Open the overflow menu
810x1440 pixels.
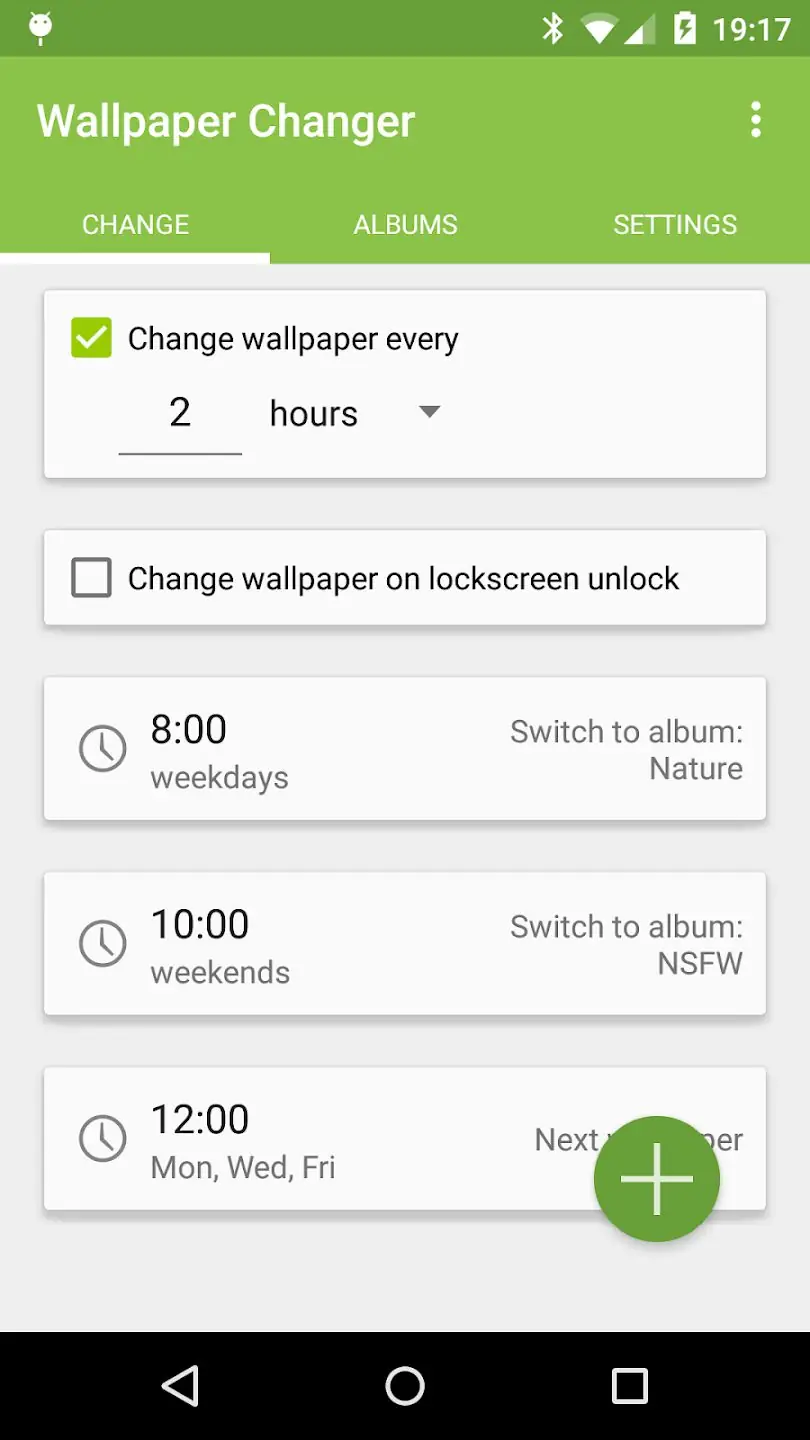coord(755,120)
